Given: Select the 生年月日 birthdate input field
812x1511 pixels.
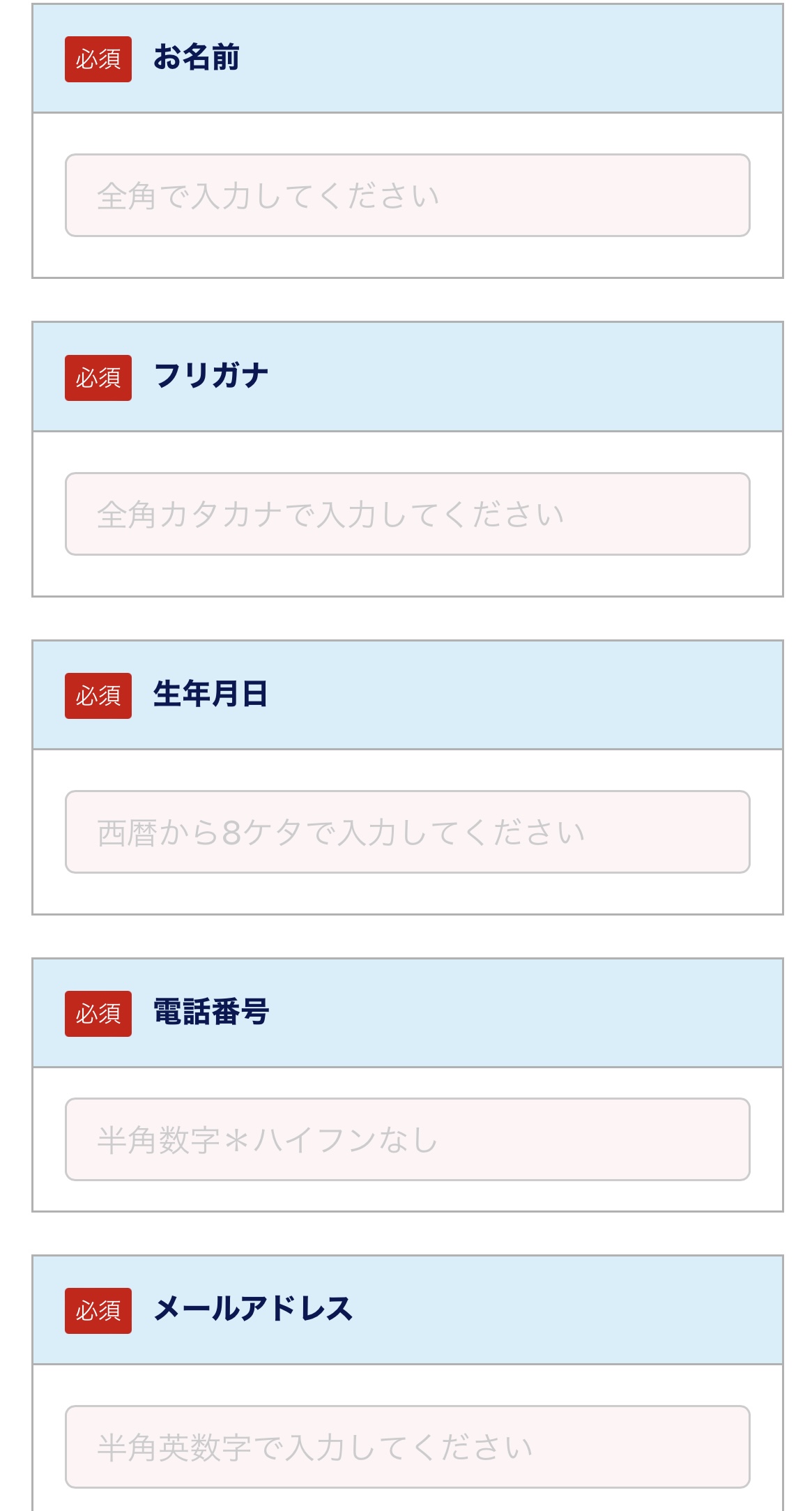Looking at the screenshot, I should (407, 832).
